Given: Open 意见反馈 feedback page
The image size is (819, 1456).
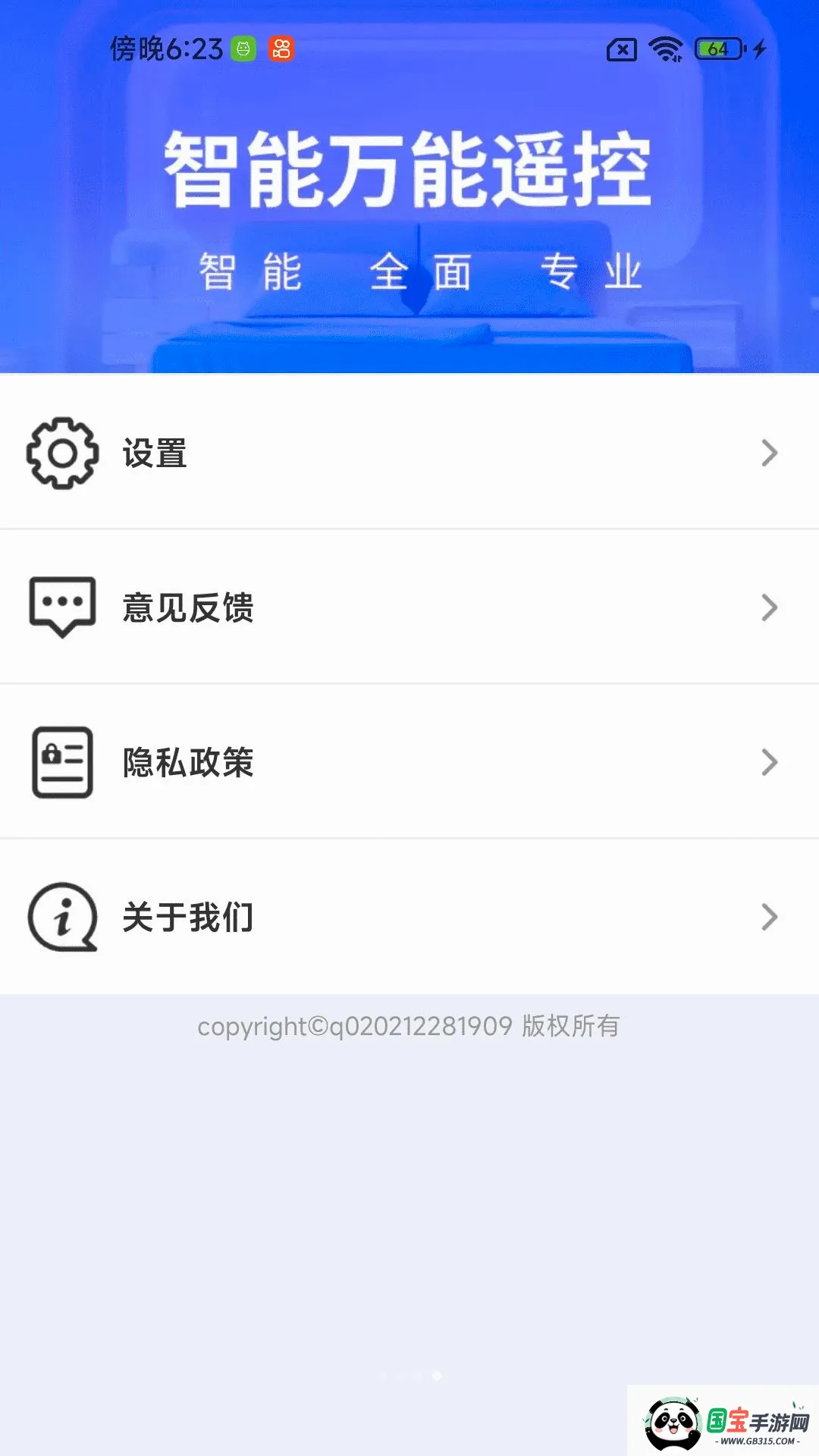Looking at the screenshot, I should [409, 607].
